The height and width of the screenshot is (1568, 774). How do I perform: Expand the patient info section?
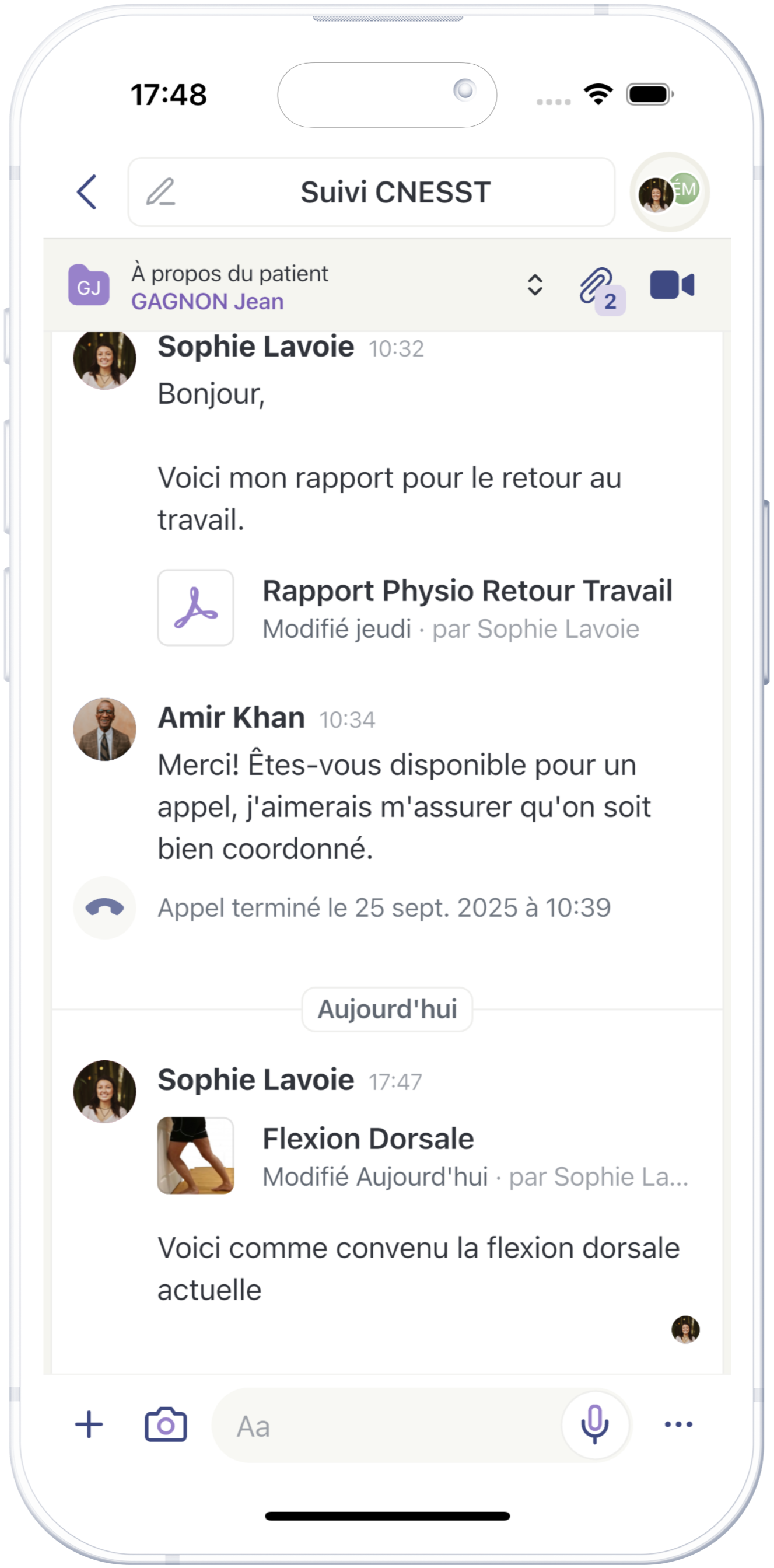point(534,285)
